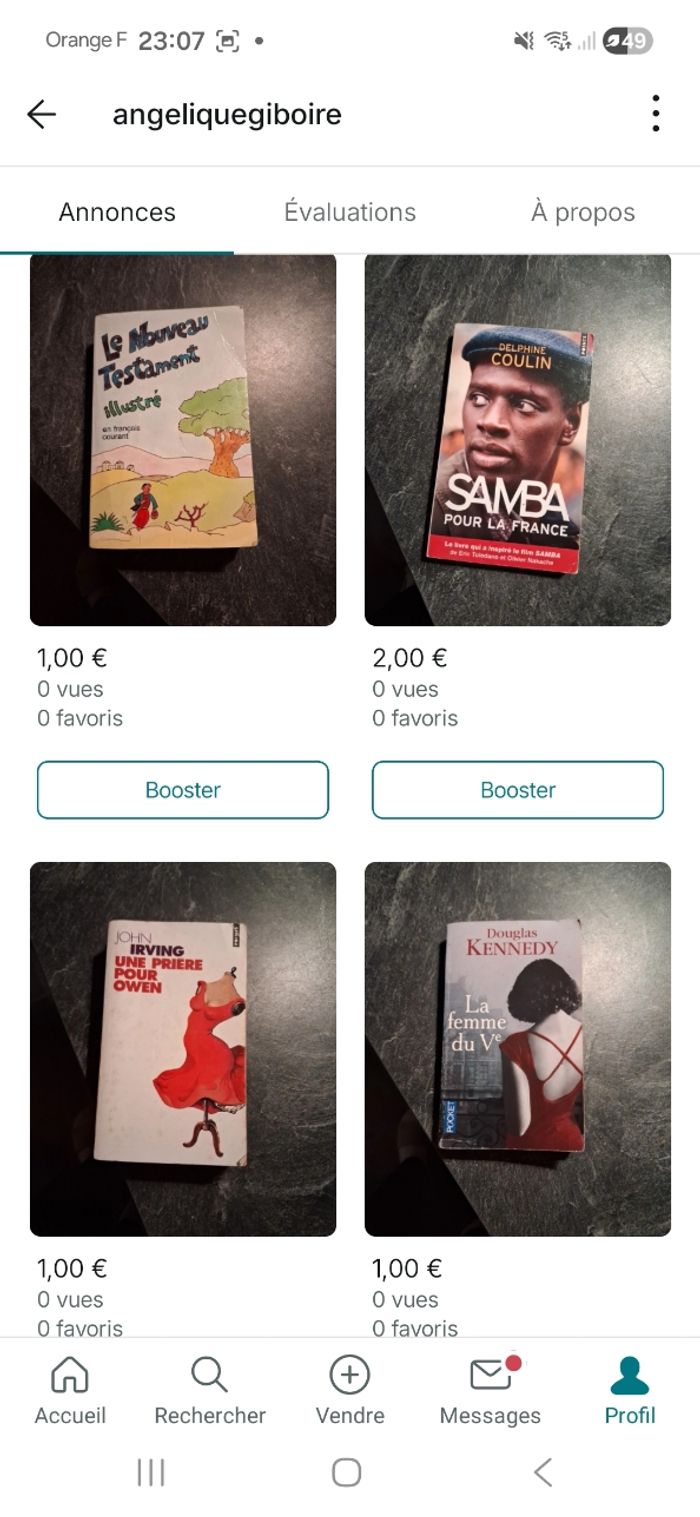View the La femme du Ve listing
This screenshot has width=700, height=1517.
[517, 1048]
